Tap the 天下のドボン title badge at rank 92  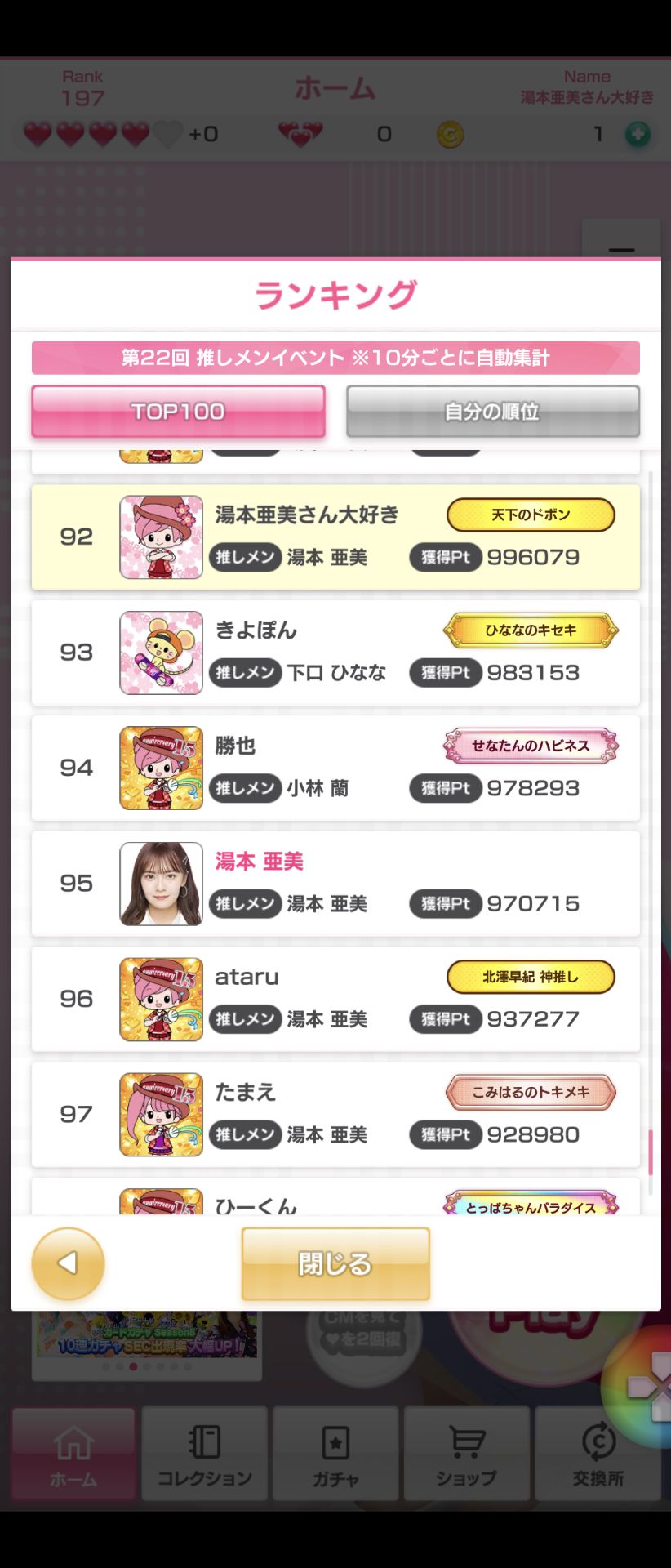click(x=530, y=514)
